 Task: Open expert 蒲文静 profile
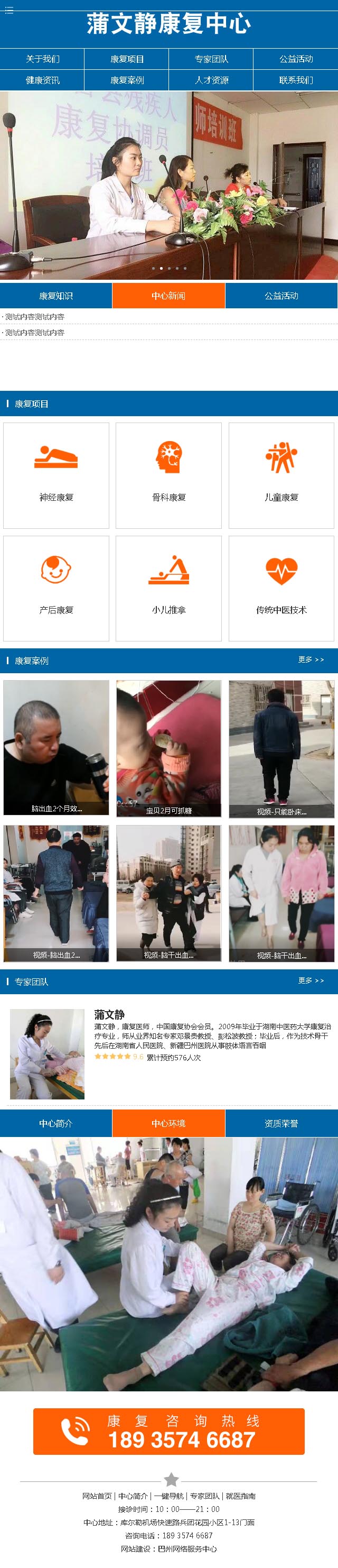click(x=109, y=1014)
